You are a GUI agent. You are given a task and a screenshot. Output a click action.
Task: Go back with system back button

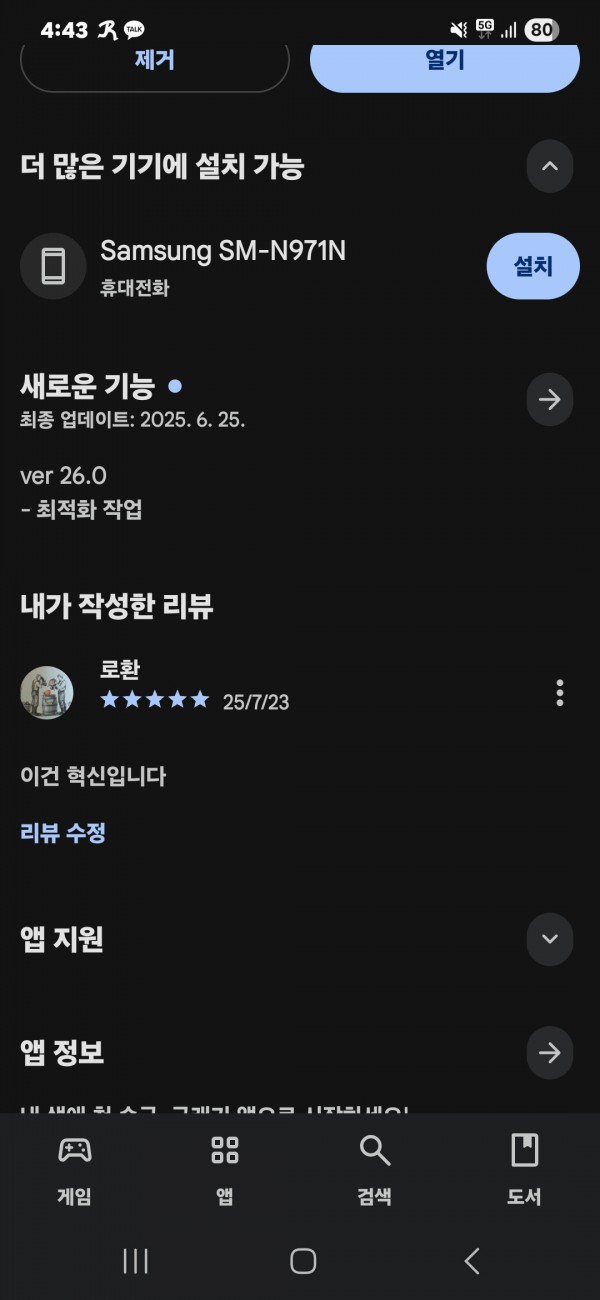472,1261
